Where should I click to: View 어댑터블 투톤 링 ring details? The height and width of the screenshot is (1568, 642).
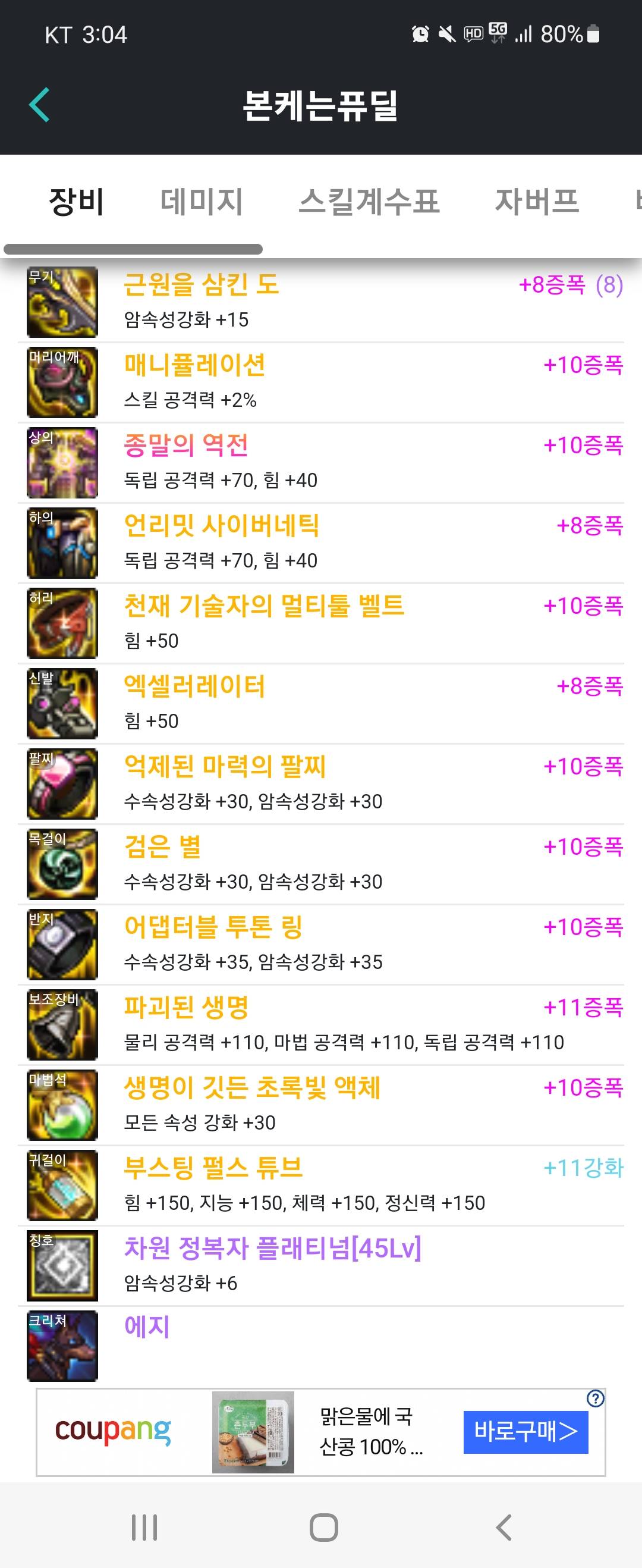[213, 927]
